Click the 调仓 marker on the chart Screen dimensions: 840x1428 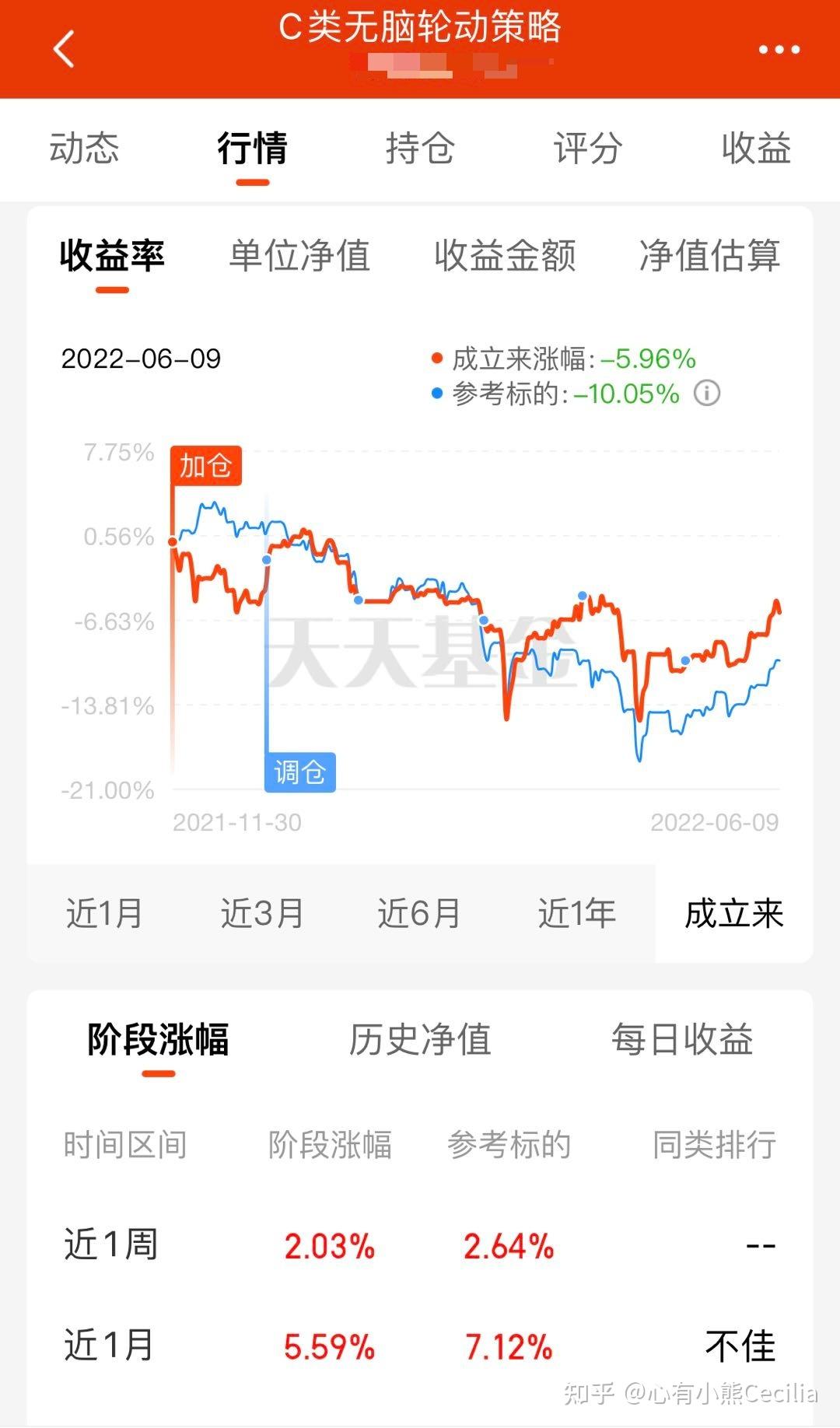(300, 773)
